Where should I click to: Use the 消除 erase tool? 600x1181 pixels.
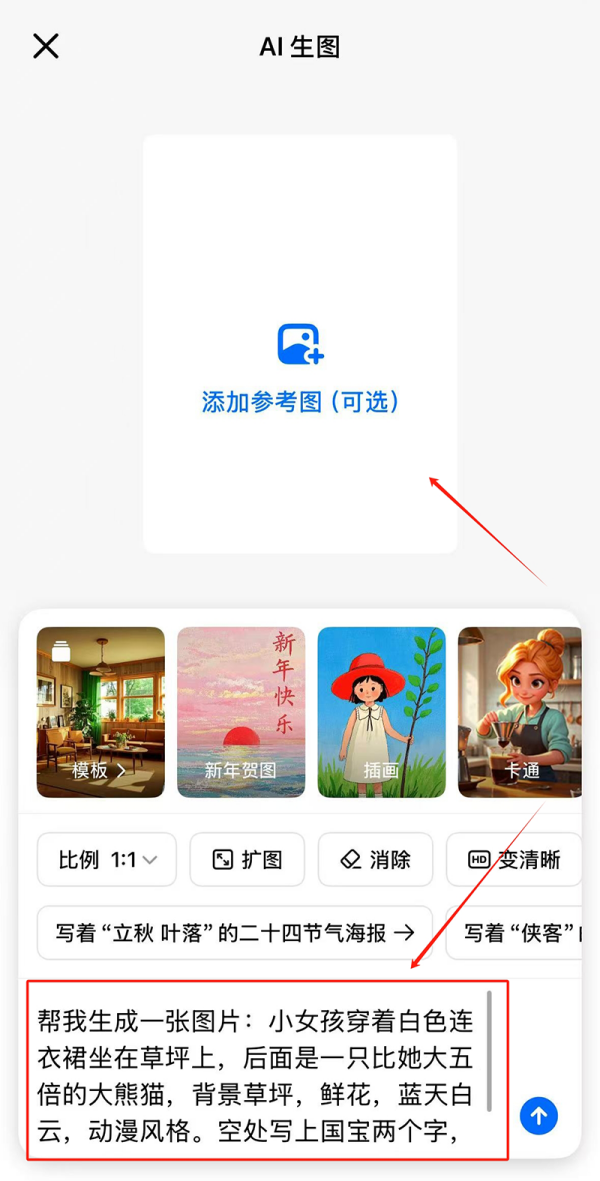[375, 860]
